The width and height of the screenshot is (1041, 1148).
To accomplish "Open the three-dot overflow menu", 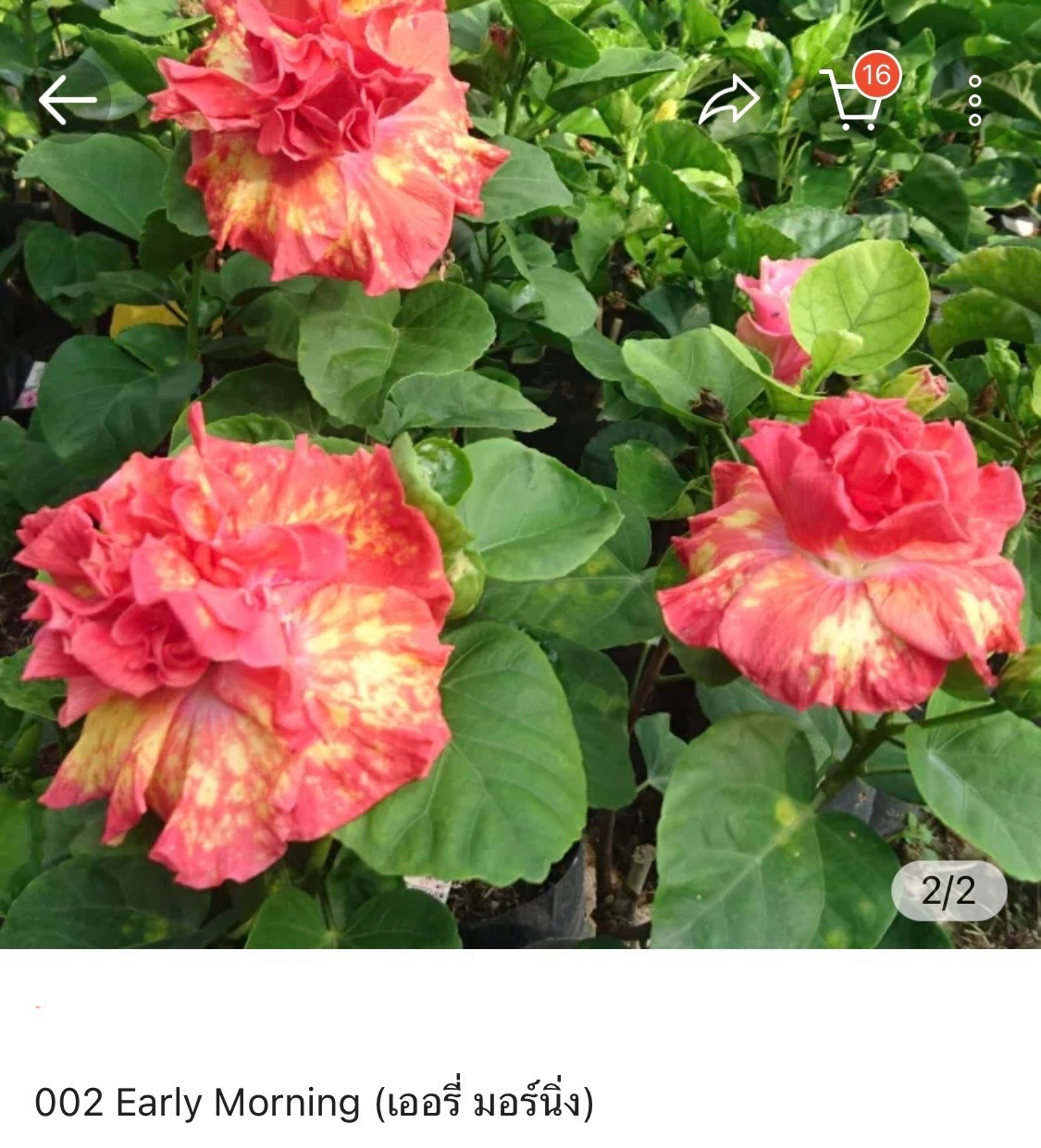I will tap(974, 101).
